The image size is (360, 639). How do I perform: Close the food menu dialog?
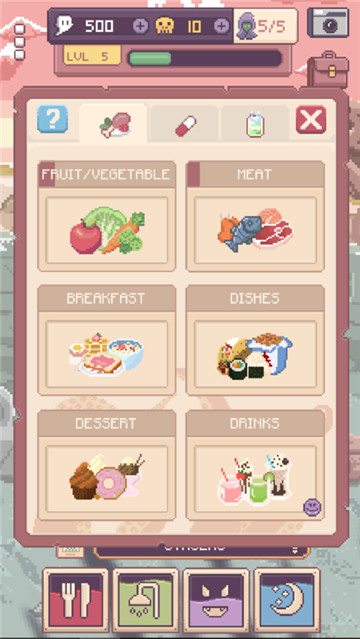click(311, 119)
